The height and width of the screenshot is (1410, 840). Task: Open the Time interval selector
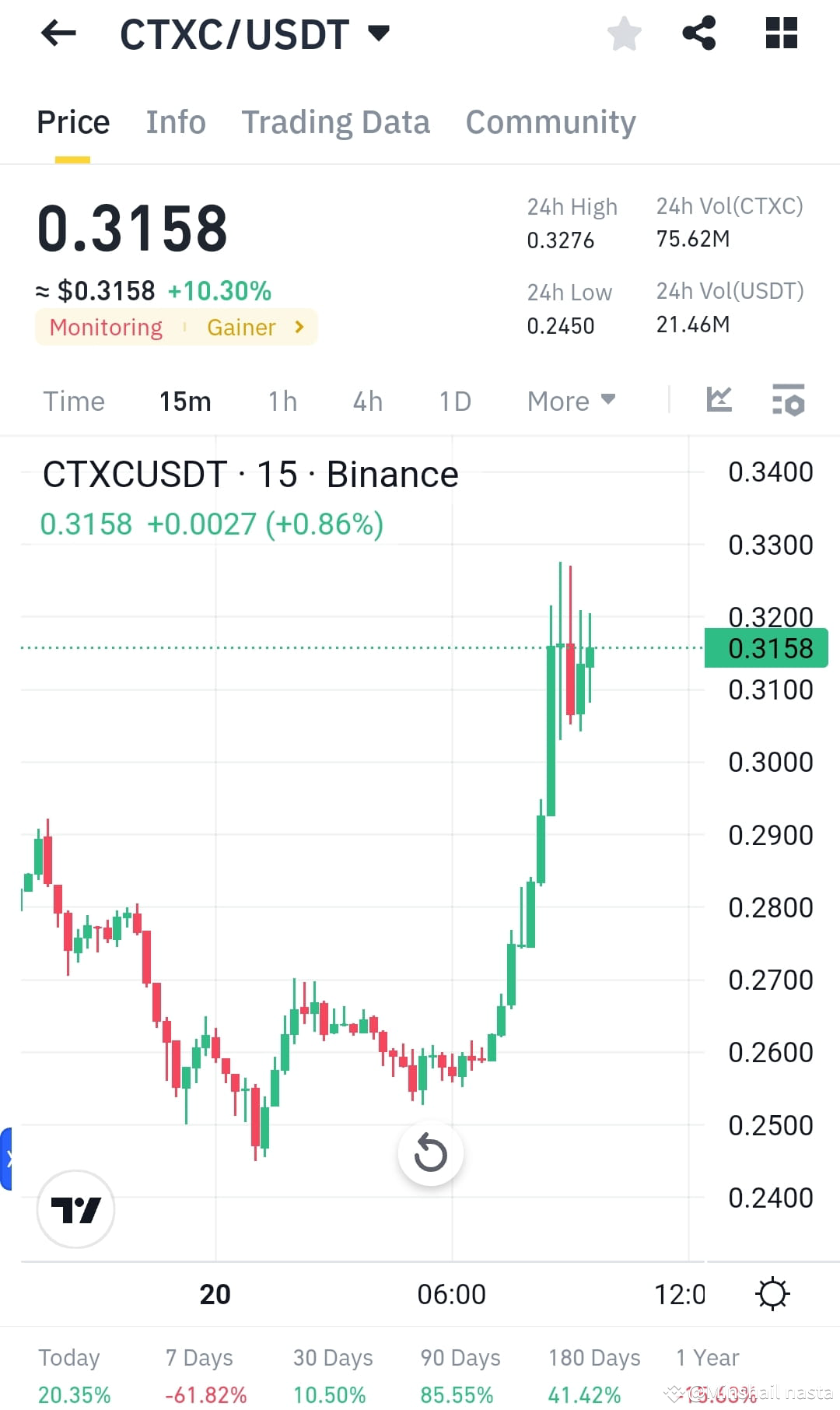74,401
